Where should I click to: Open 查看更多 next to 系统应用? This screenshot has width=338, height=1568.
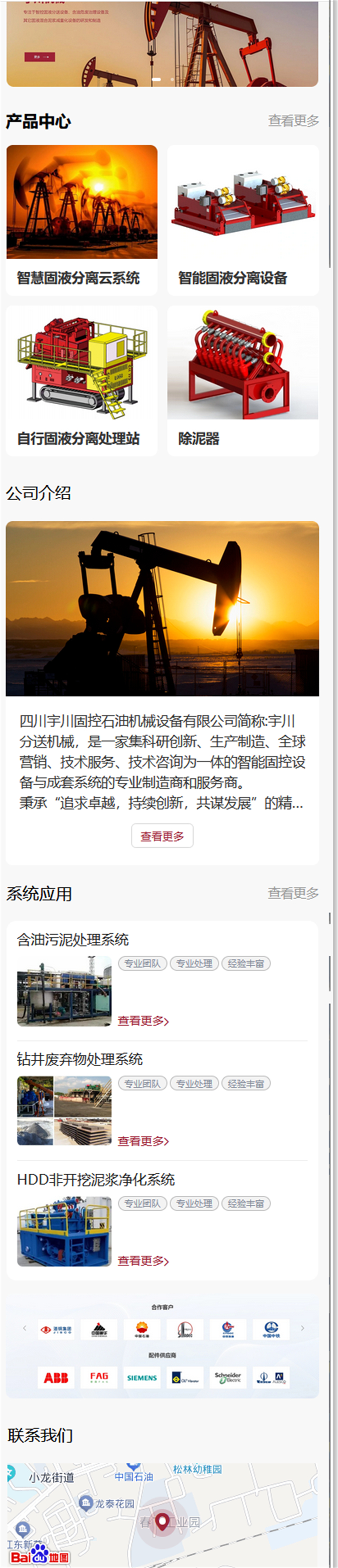pos(293,893)
